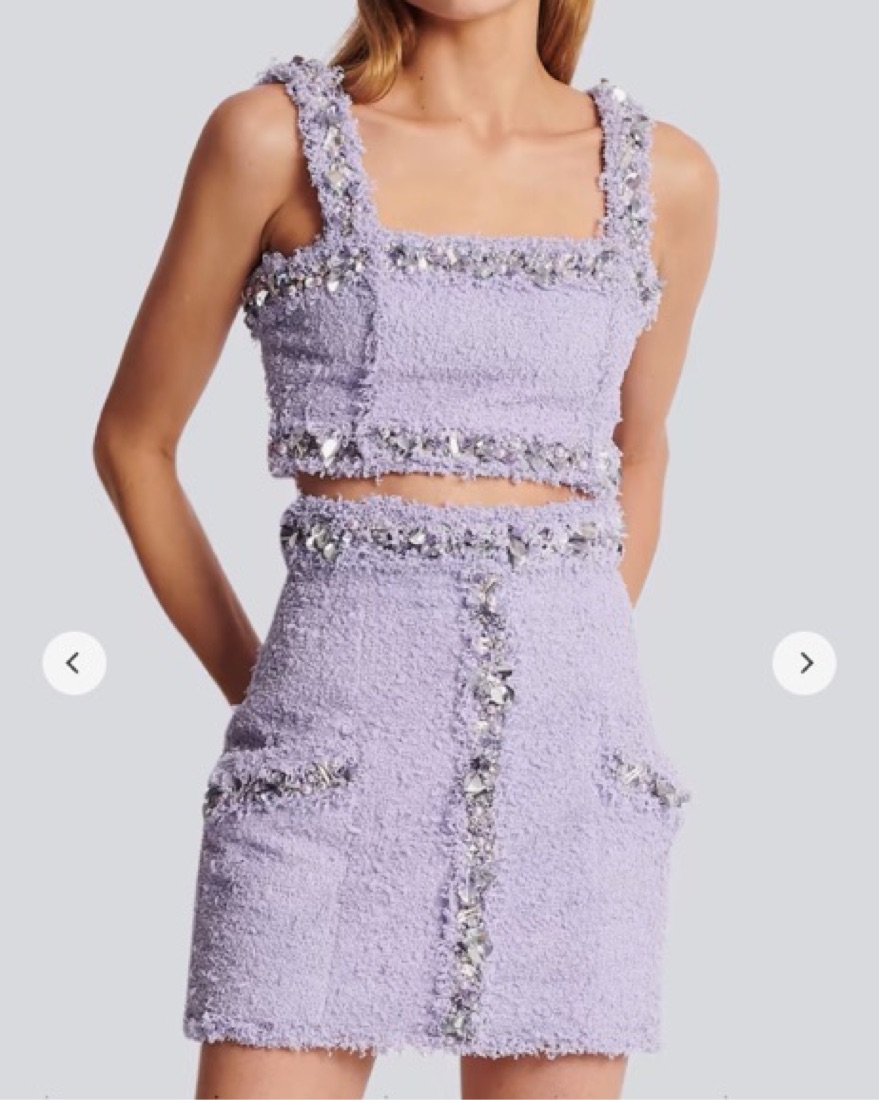The image size is (879, 1100).
Task: Show the next product photo
Action: tap(804, 663)
